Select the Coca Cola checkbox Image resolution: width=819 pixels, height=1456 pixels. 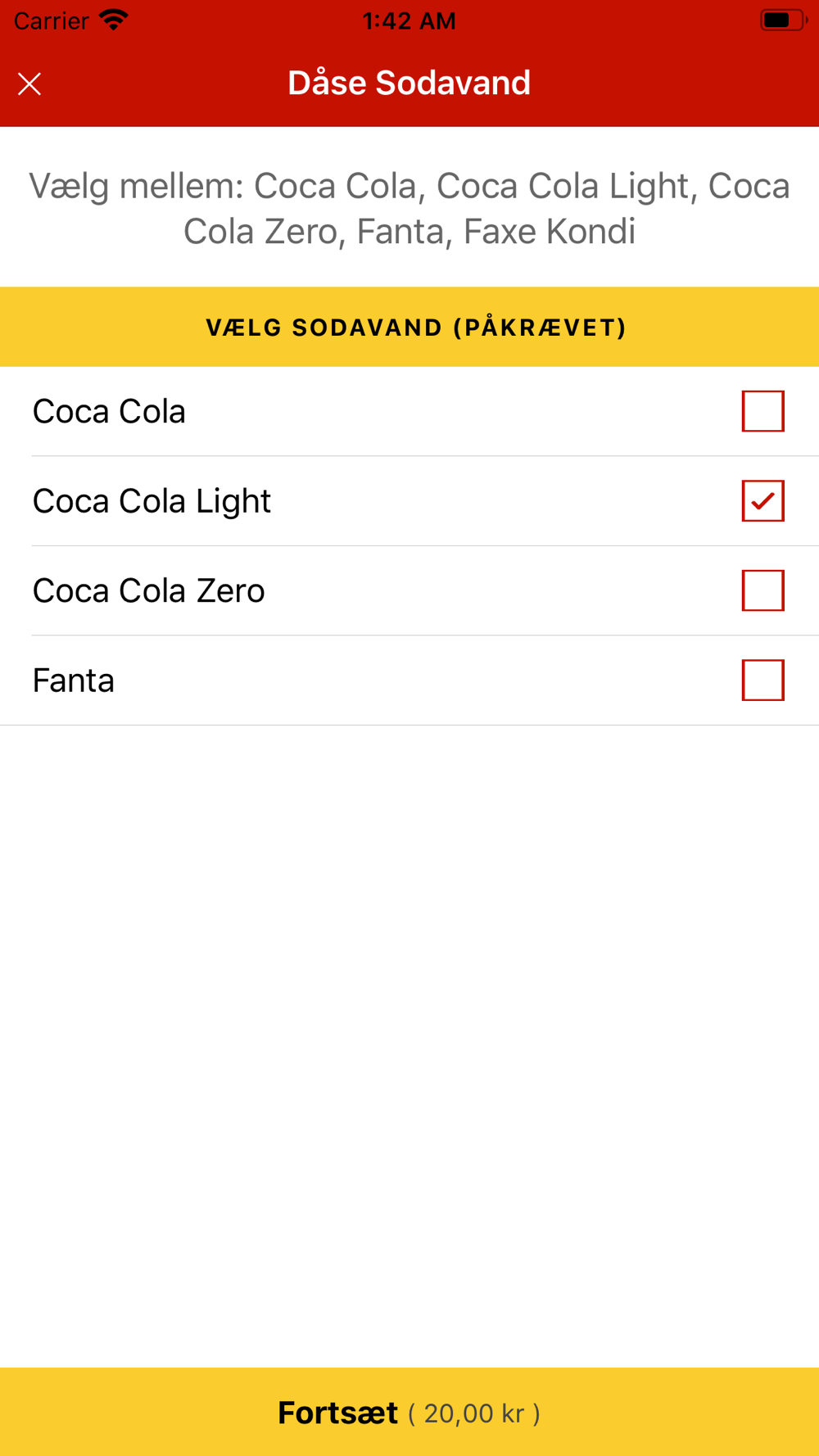(762, 411)
